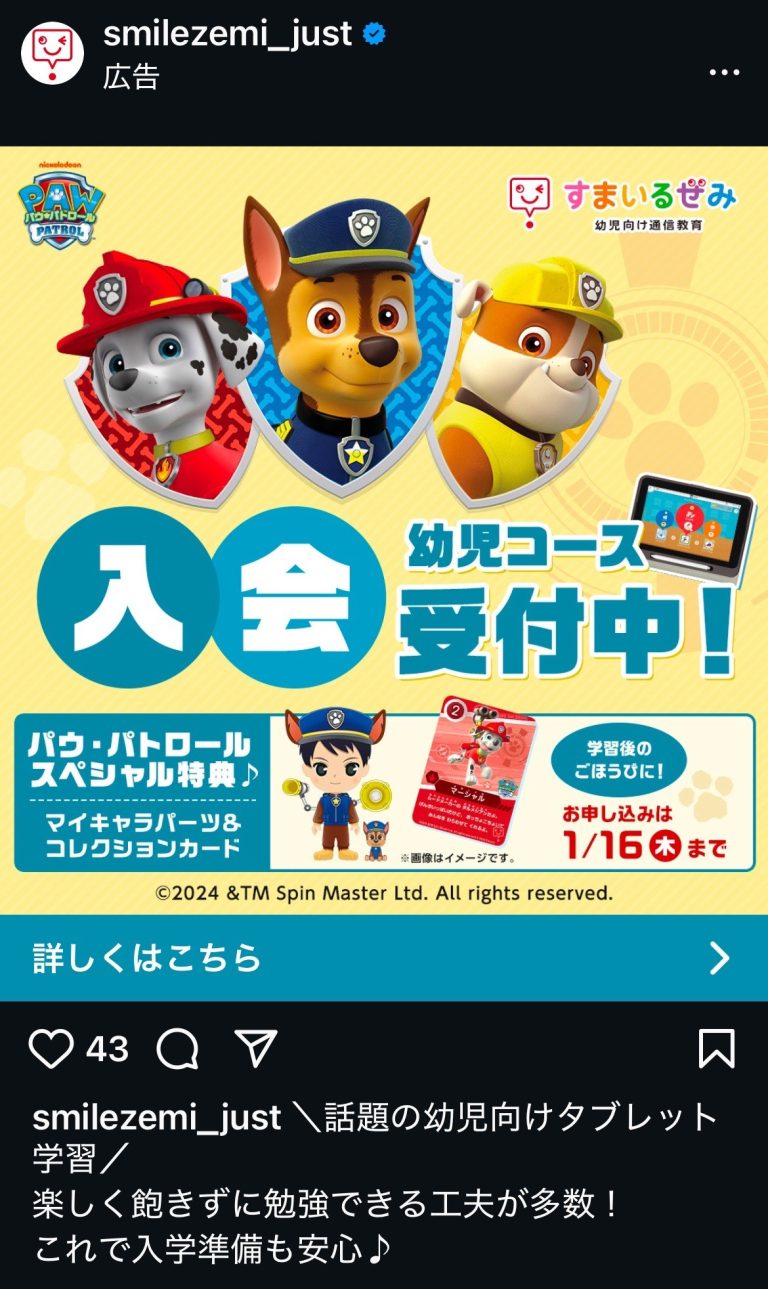
Task: Open smilezemi_just profile avatar
Action: pos(53,52)
